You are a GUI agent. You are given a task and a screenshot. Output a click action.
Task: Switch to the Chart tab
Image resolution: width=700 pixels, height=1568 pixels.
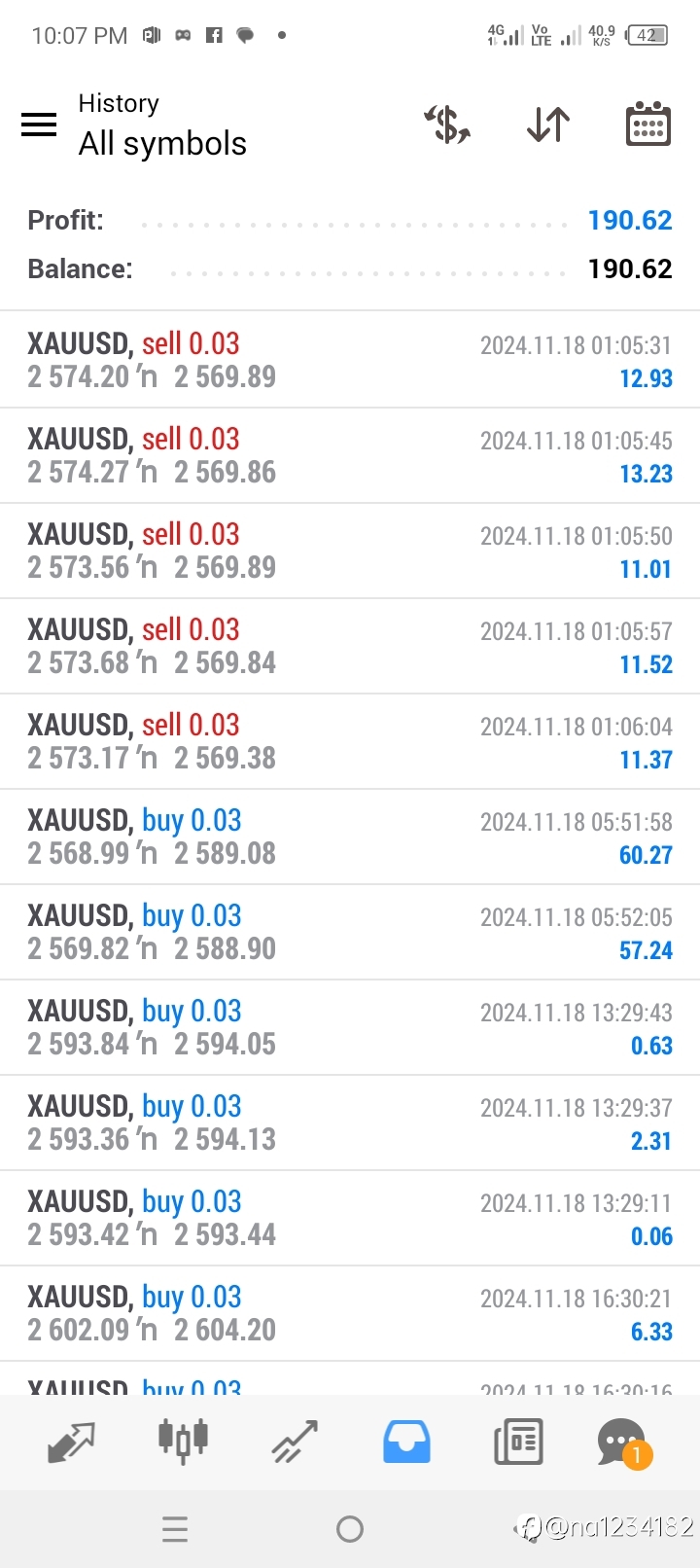183,1441
